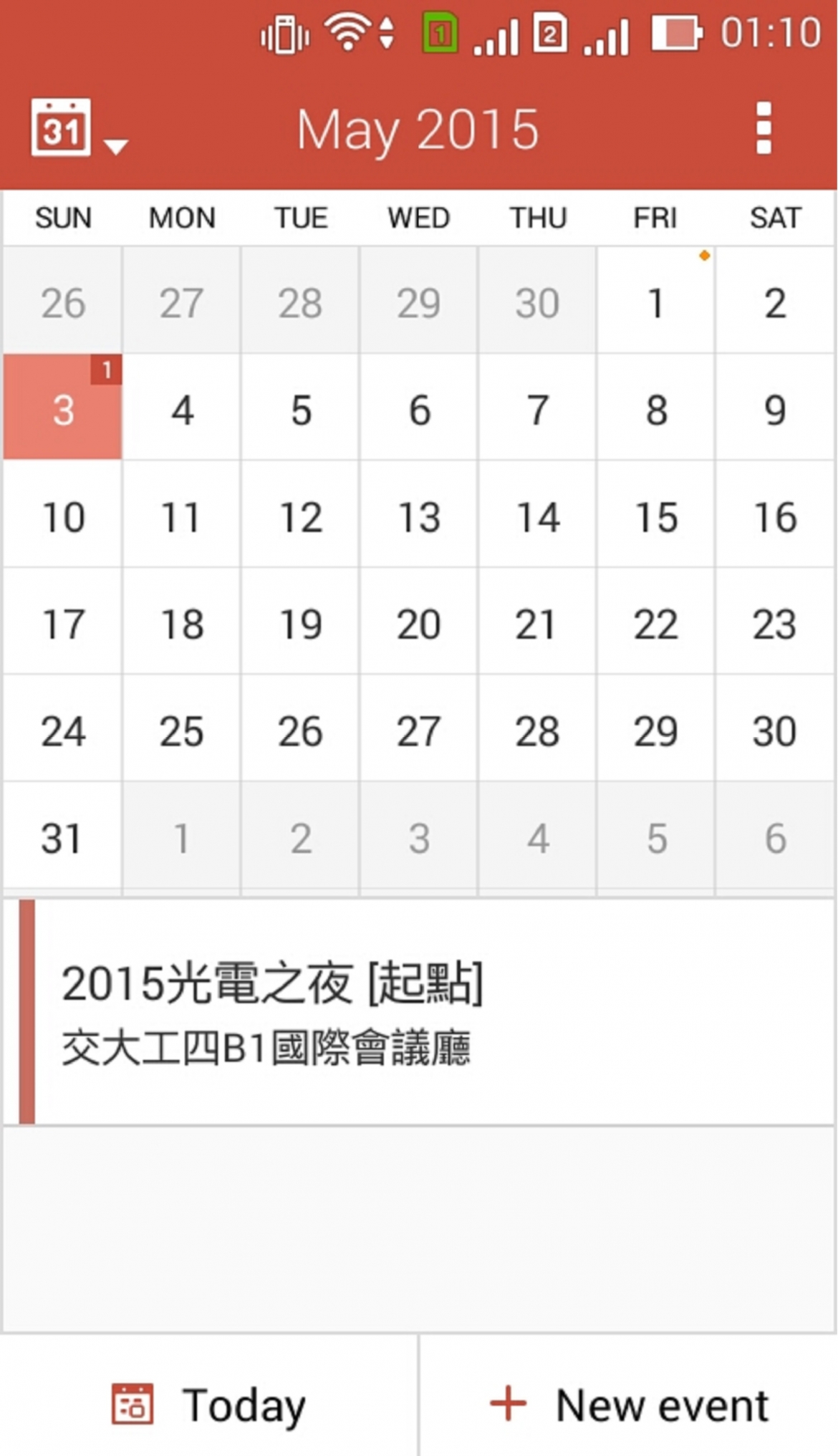Viewport: 838px width, 1456px height.
Task: Select Monday May 25
Action: point(181,731)
